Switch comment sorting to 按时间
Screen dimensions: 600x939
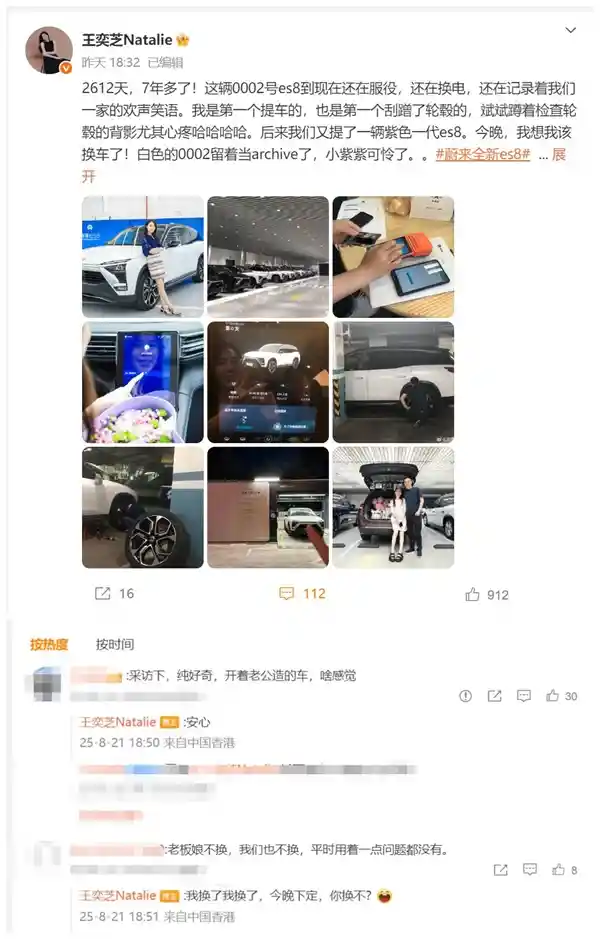point(114,644)
